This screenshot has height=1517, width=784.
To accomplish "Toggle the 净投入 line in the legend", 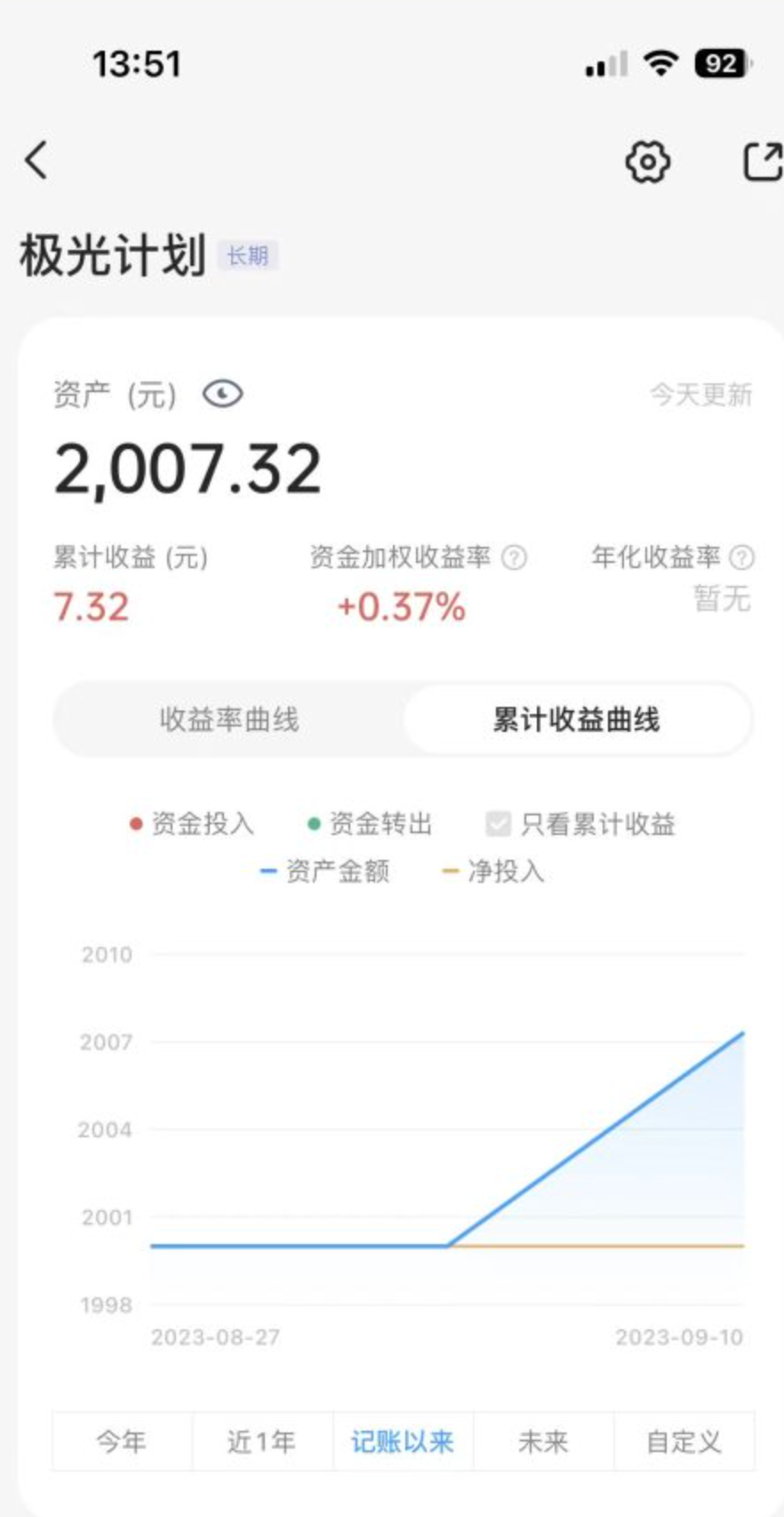I will pyautogui.click(x=493, y=871).
